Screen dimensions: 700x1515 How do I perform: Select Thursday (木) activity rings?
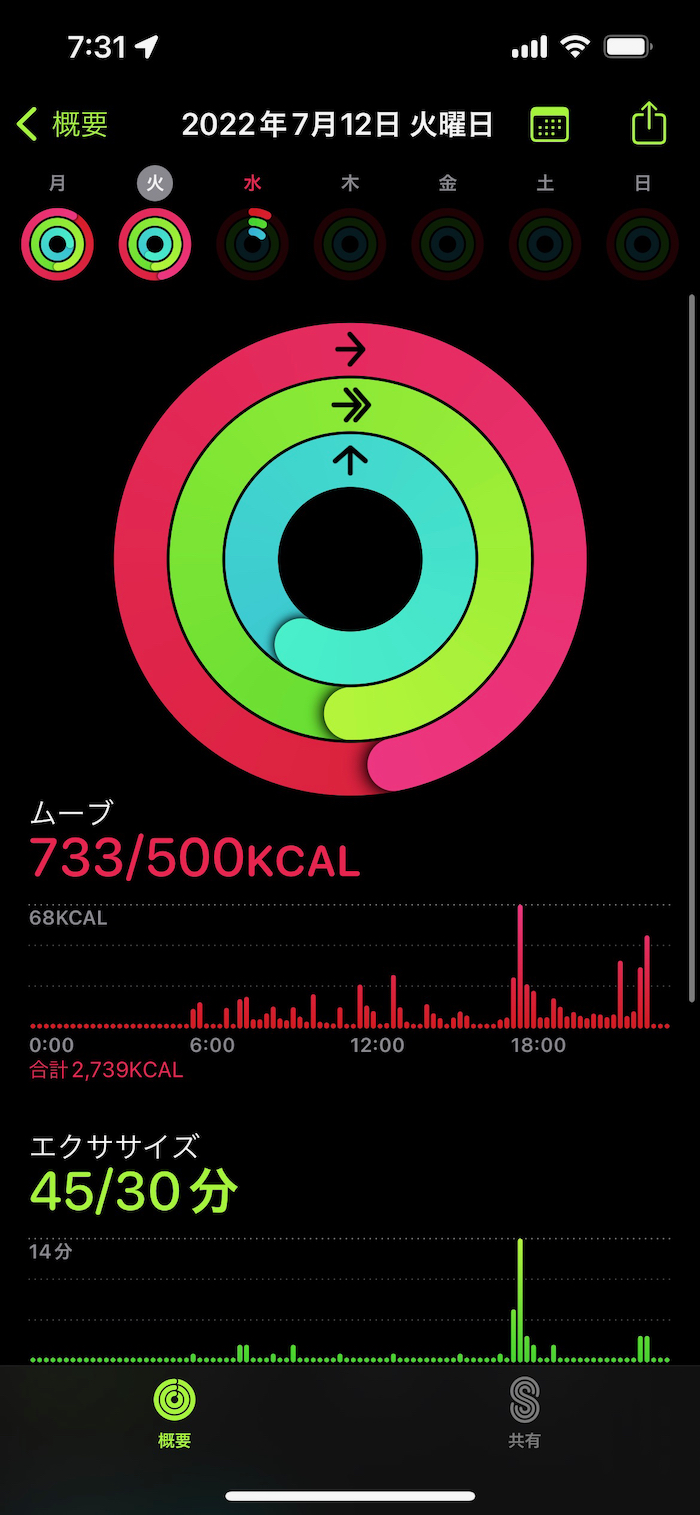pos(350,243)
